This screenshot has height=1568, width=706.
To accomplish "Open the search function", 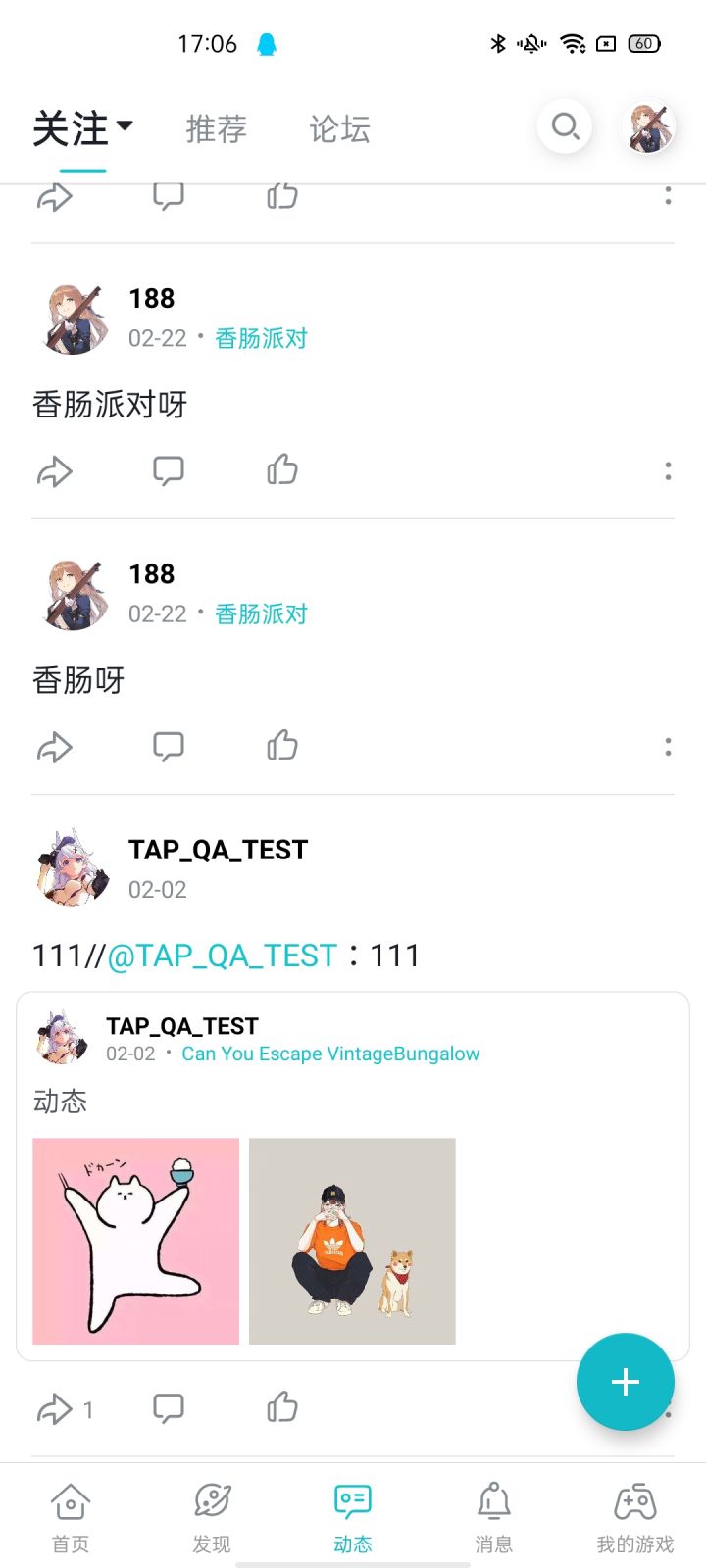I will pos(565,127).
